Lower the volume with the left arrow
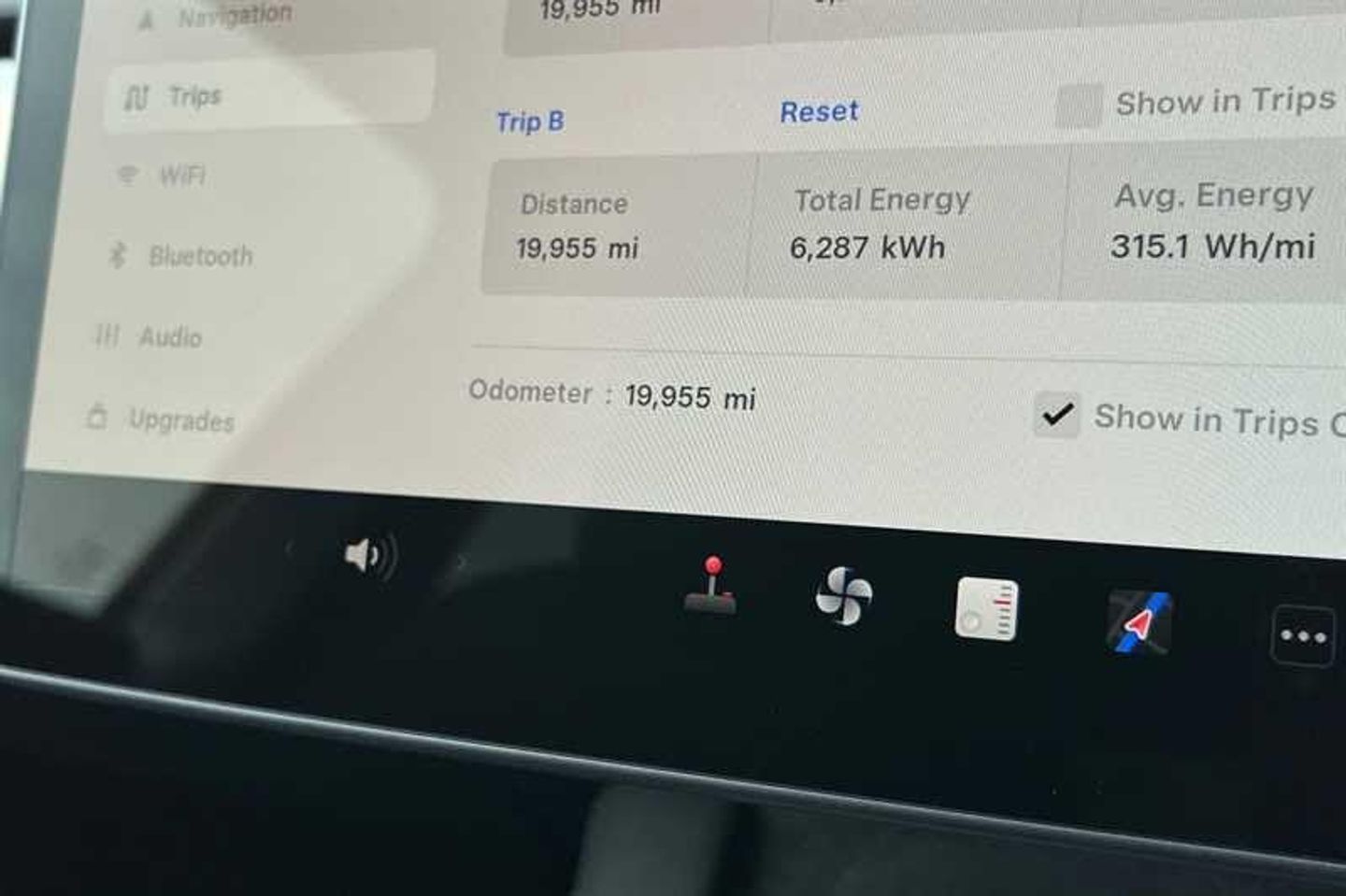Screen dimensions: 1346x896 [289, 549]
